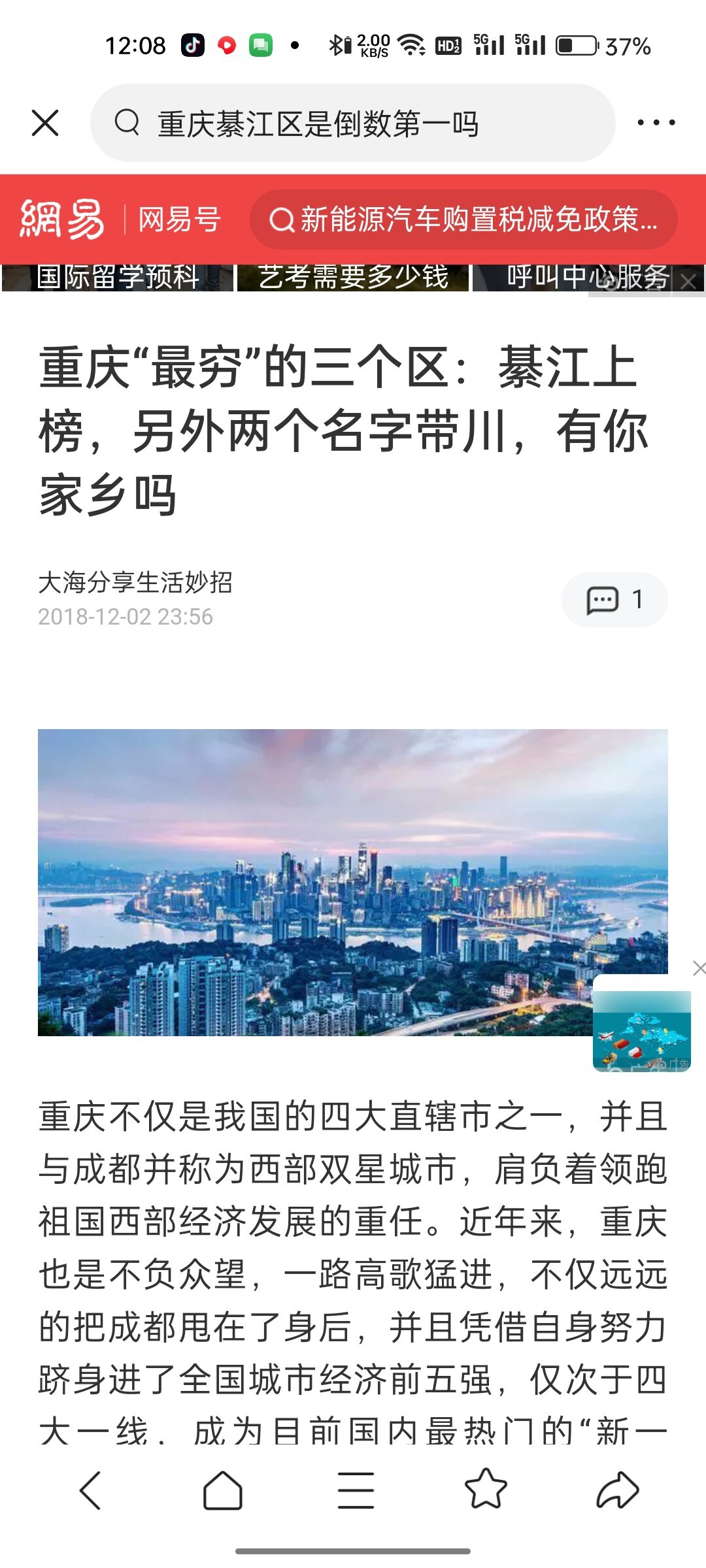Open the browser menu with three lines

pos(356,1490)
